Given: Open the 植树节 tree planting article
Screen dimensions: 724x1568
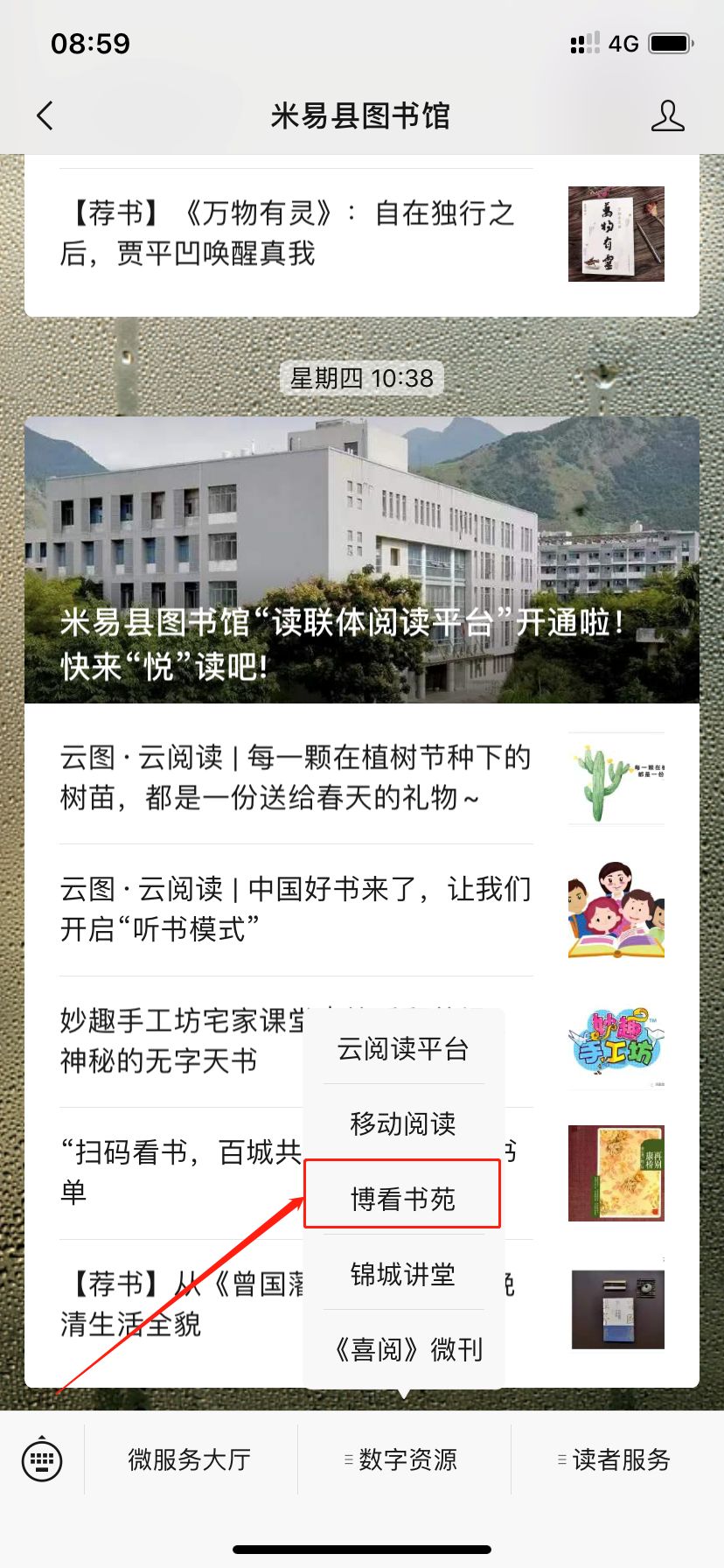Looking at the screenshot, I should [362, 778].
